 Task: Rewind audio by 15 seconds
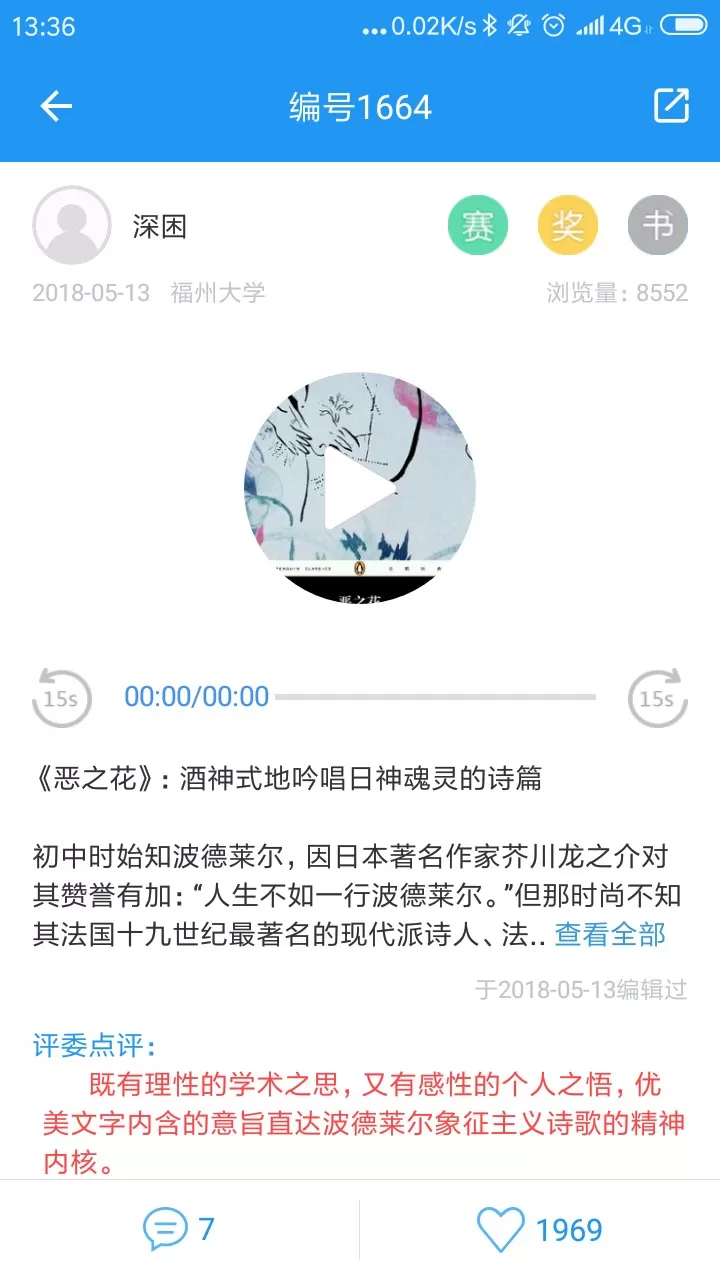click(62, 697)
